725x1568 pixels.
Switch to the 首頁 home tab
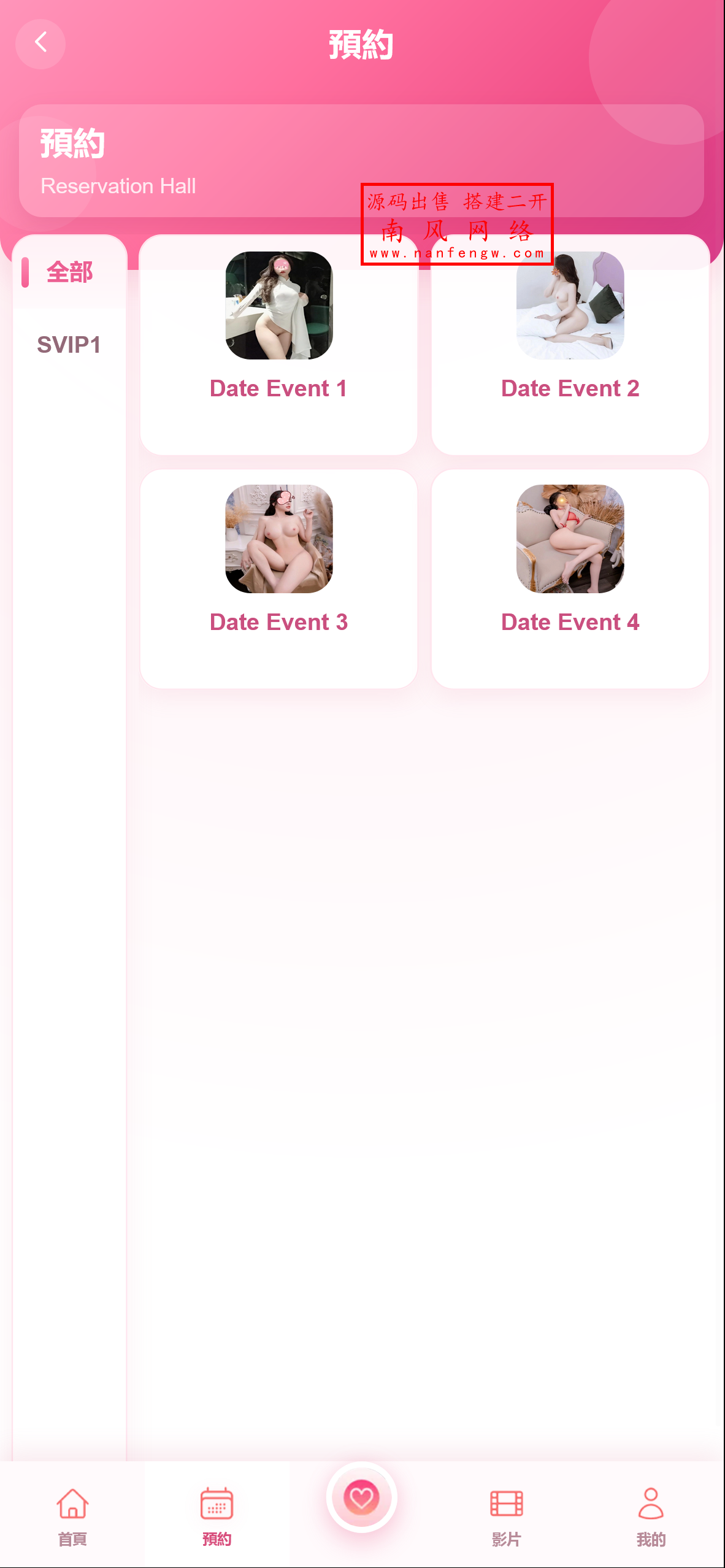coord(72,1515)
